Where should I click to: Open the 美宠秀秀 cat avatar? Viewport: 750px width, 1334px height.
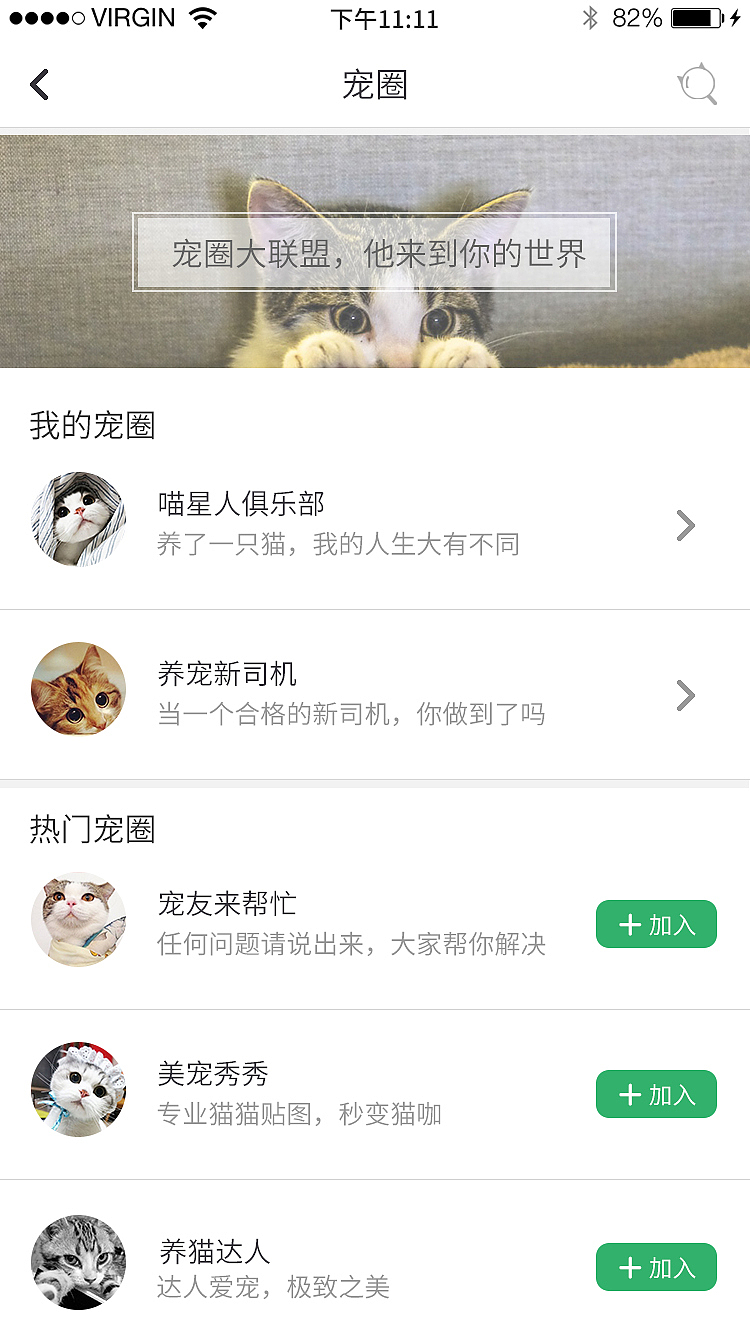[78, 1089]
